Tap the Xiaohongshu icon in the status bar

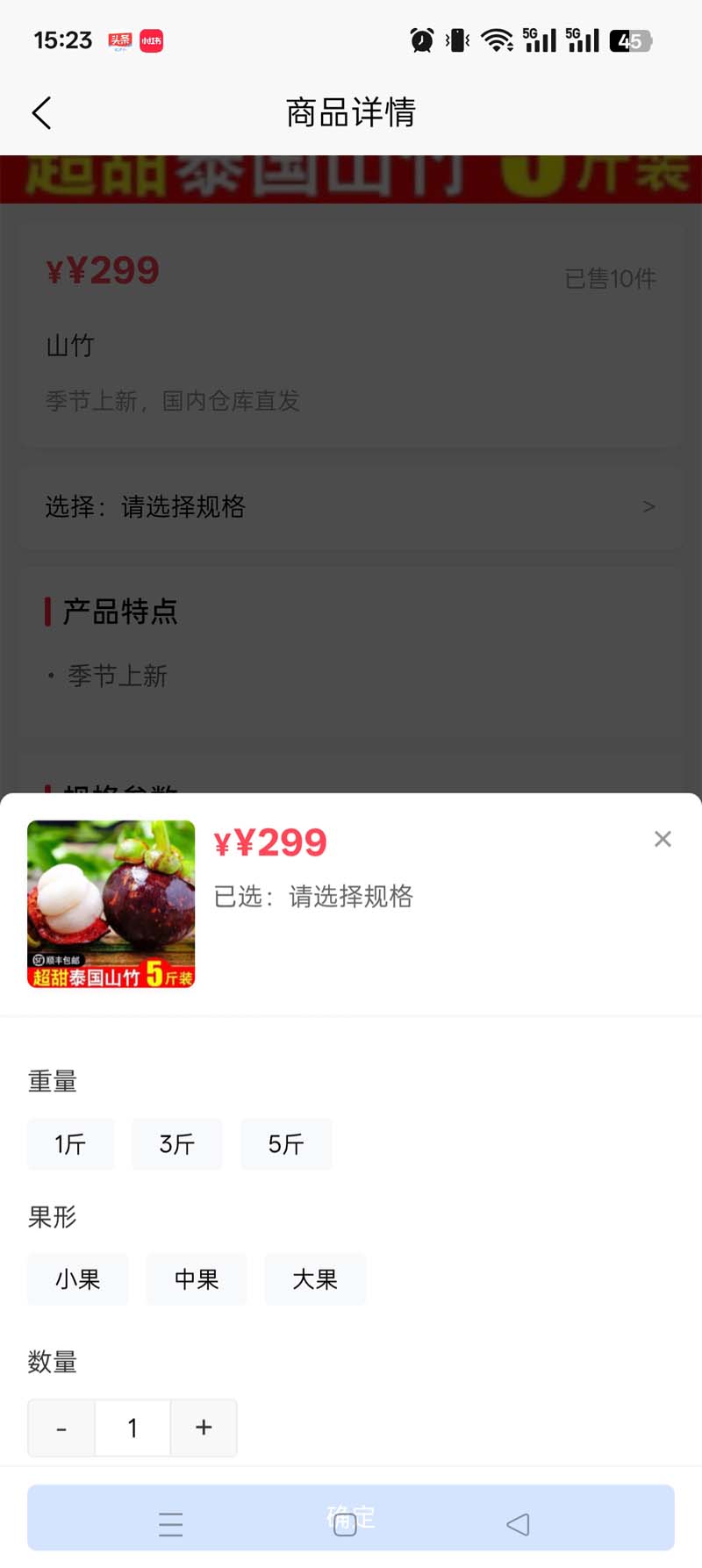(x=149, y=40)
